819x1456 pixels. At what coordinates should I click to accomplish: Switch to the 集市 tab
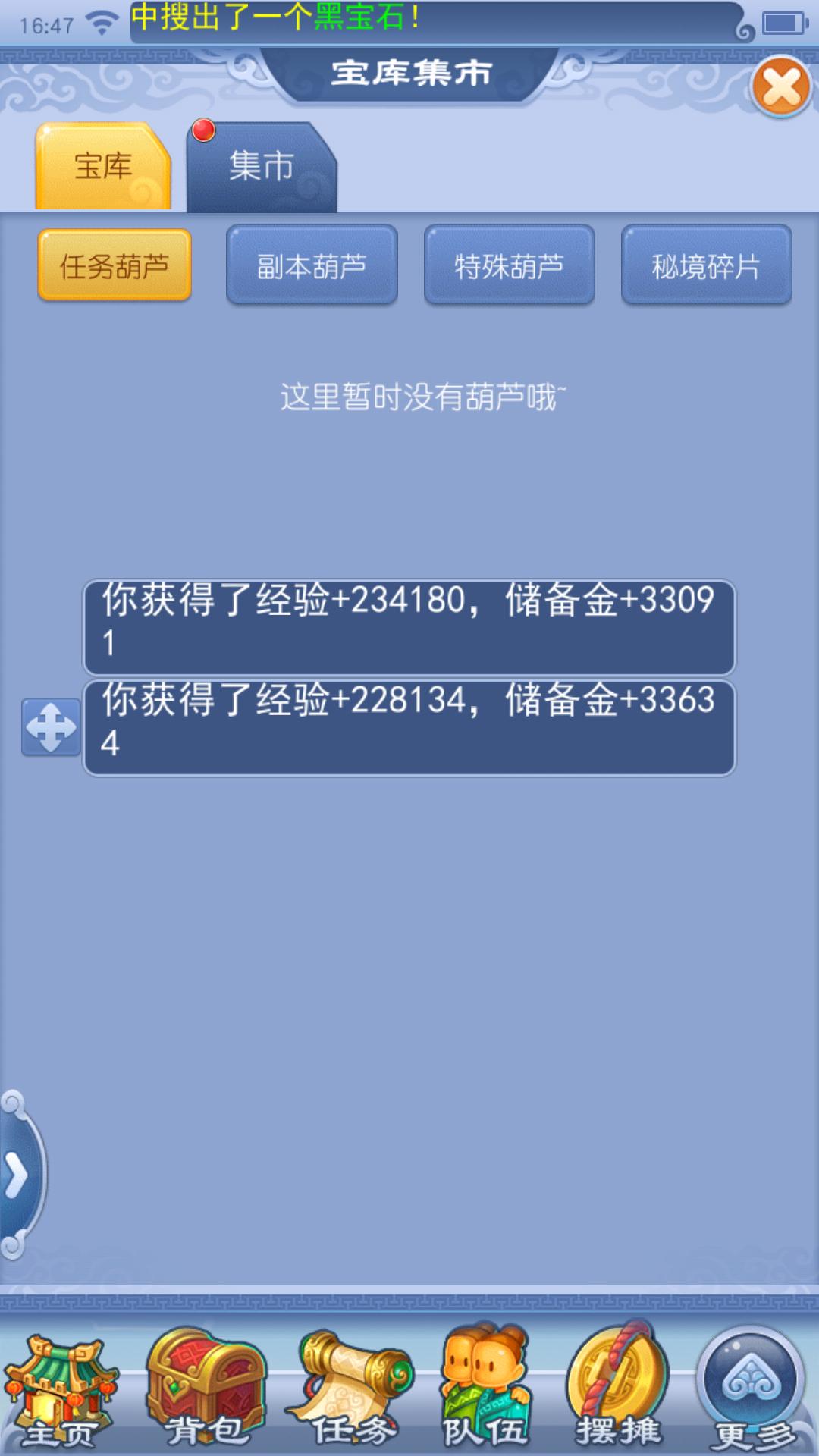[x=261, y=167]
